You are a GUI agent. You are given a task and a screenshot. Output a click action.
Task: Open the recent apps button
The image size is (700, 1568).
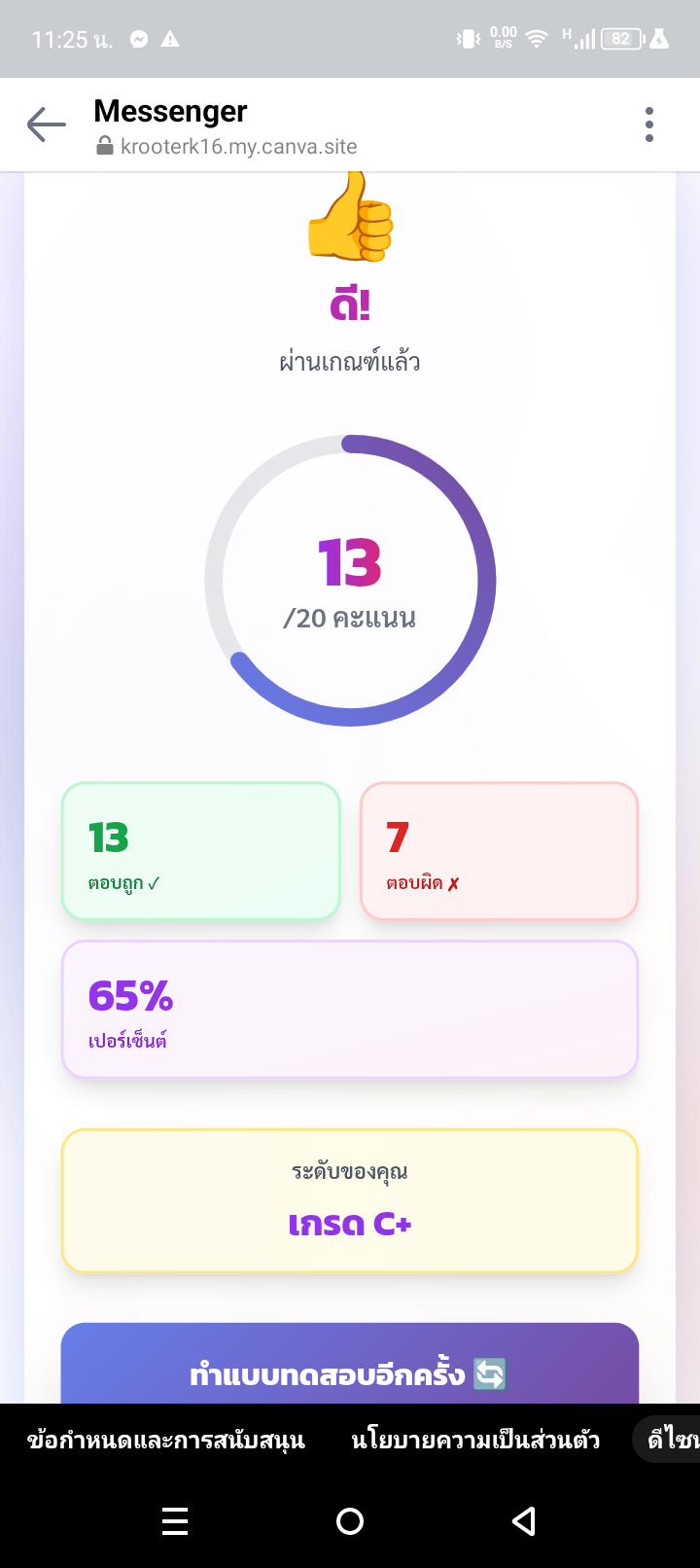175,1520
